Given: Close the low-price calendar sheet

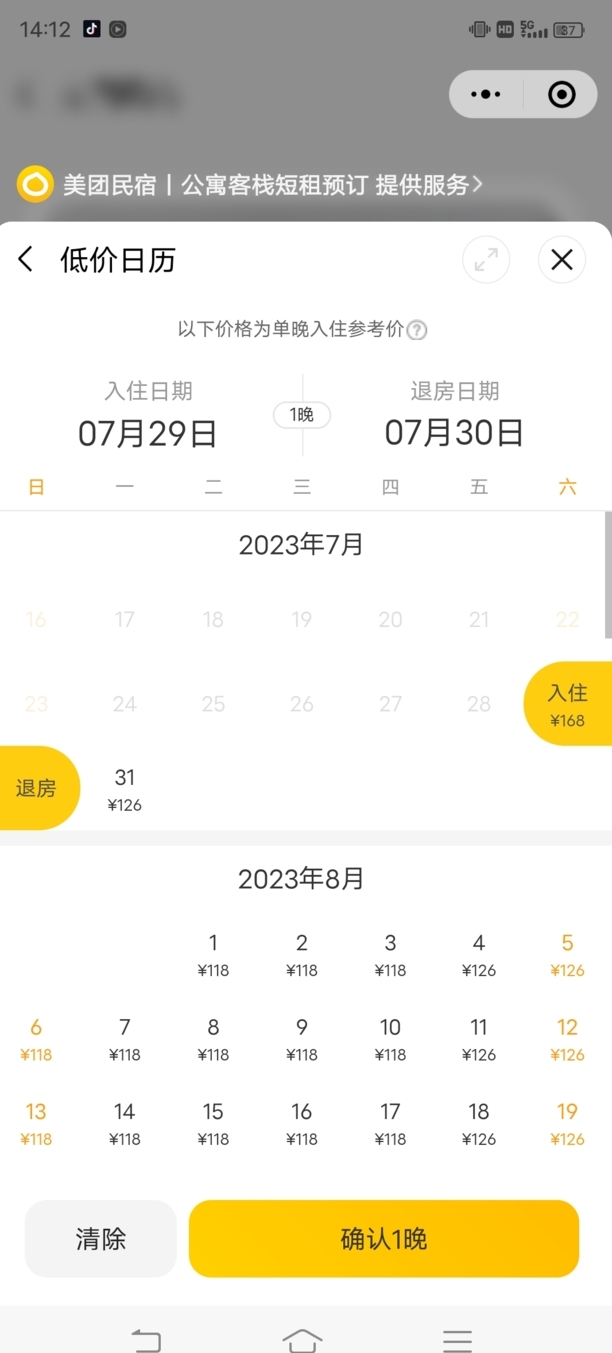Looking at the screenshot, I should point(562,260).
